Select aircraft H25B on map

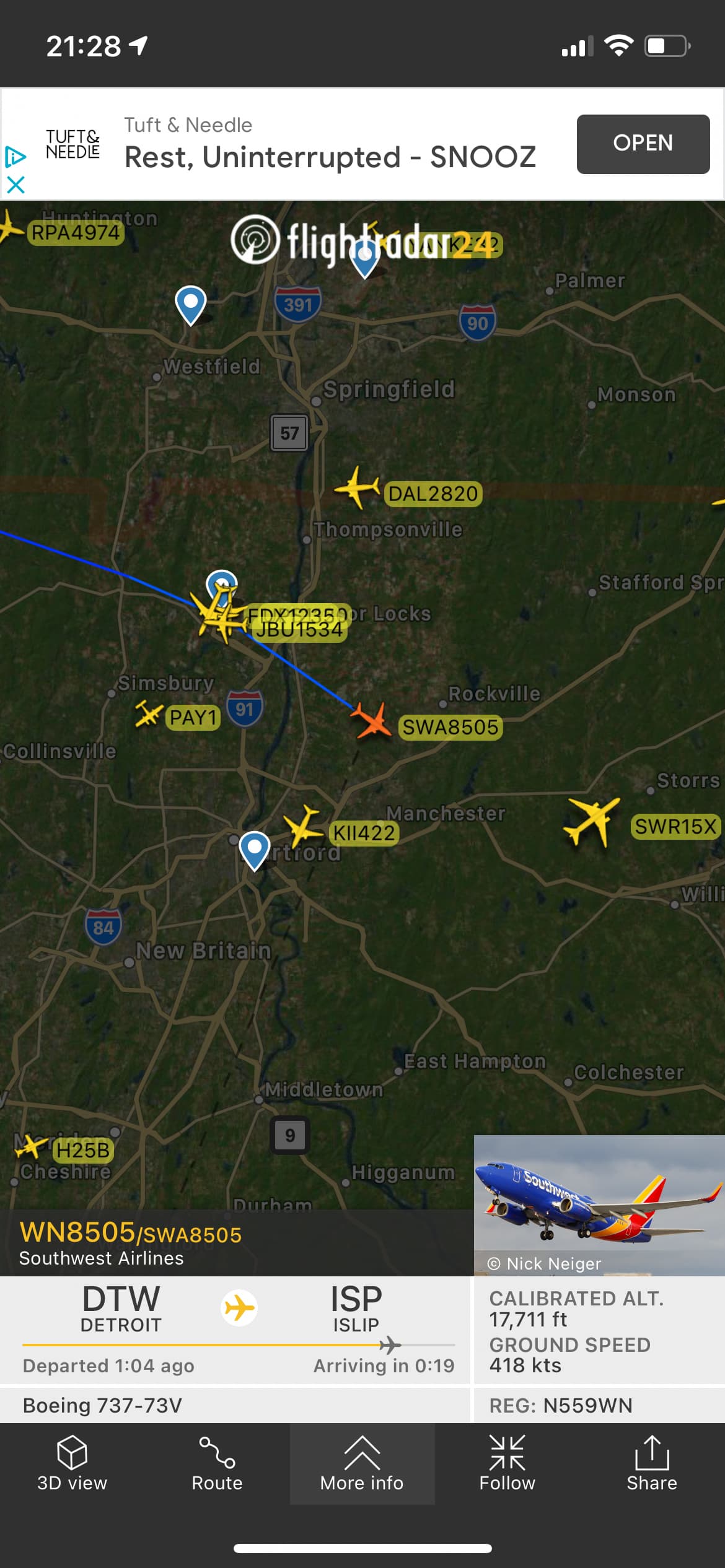(82, 1151)
